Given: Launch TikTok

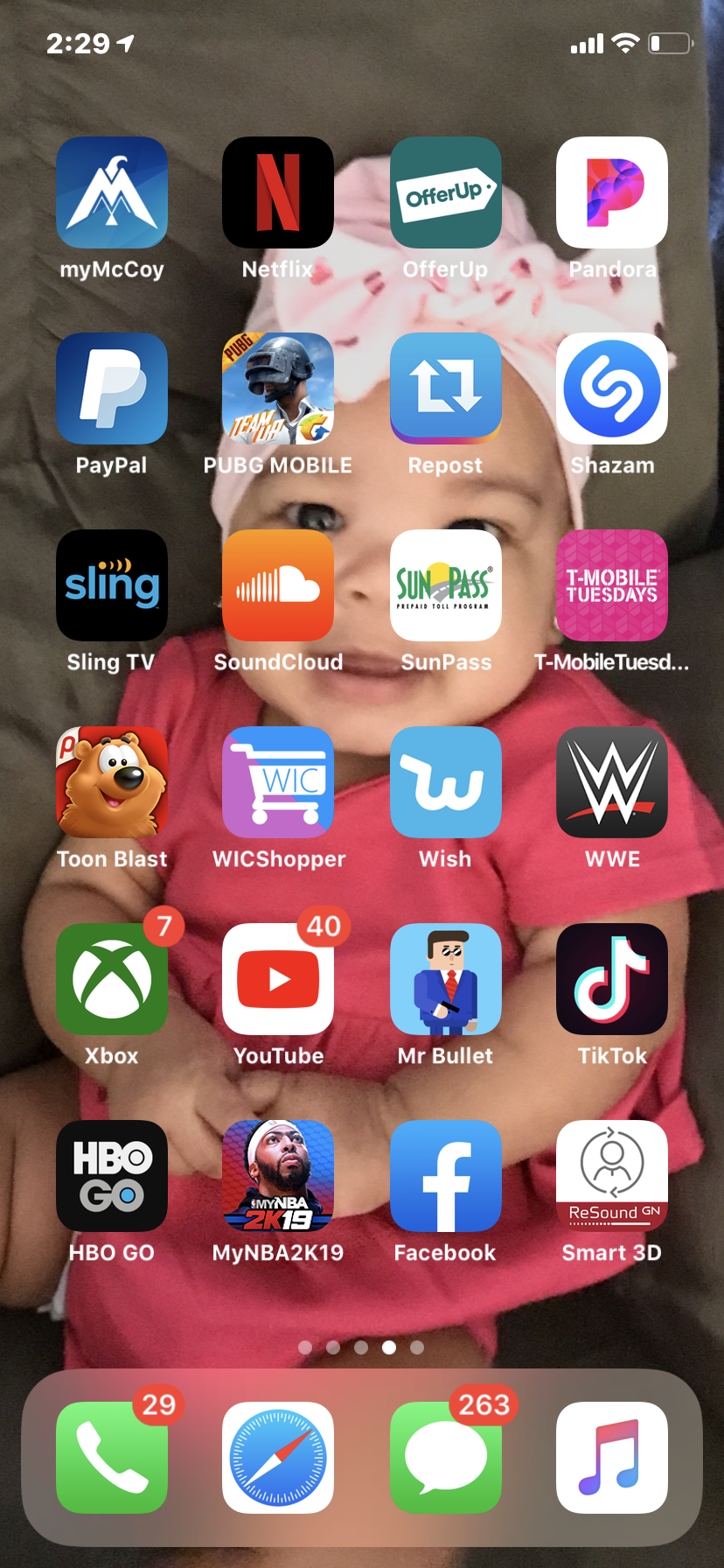Looking at the screenshot, I should (x=612, y=979).
